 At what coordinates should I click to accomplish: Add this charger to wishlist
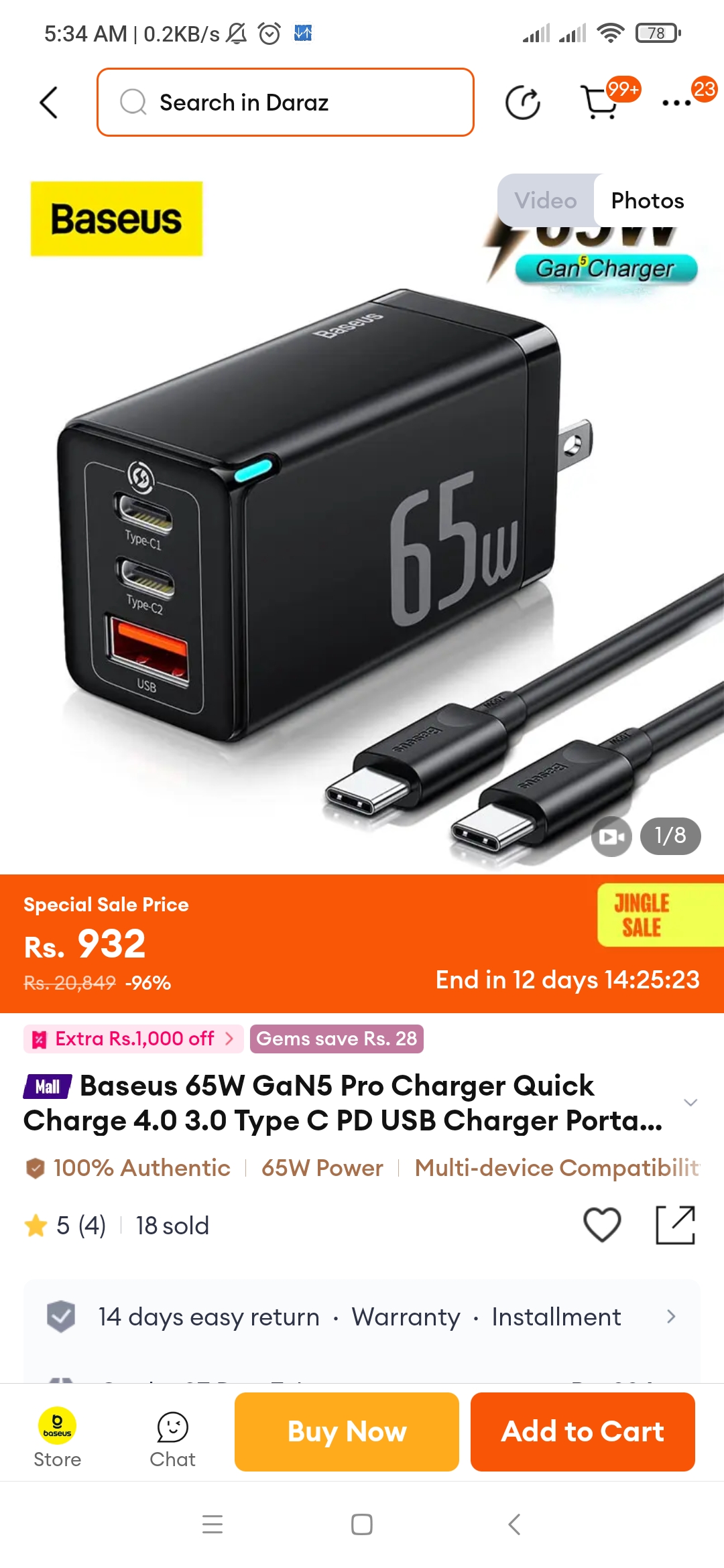pyautogui.click(x=602, y=1224)
